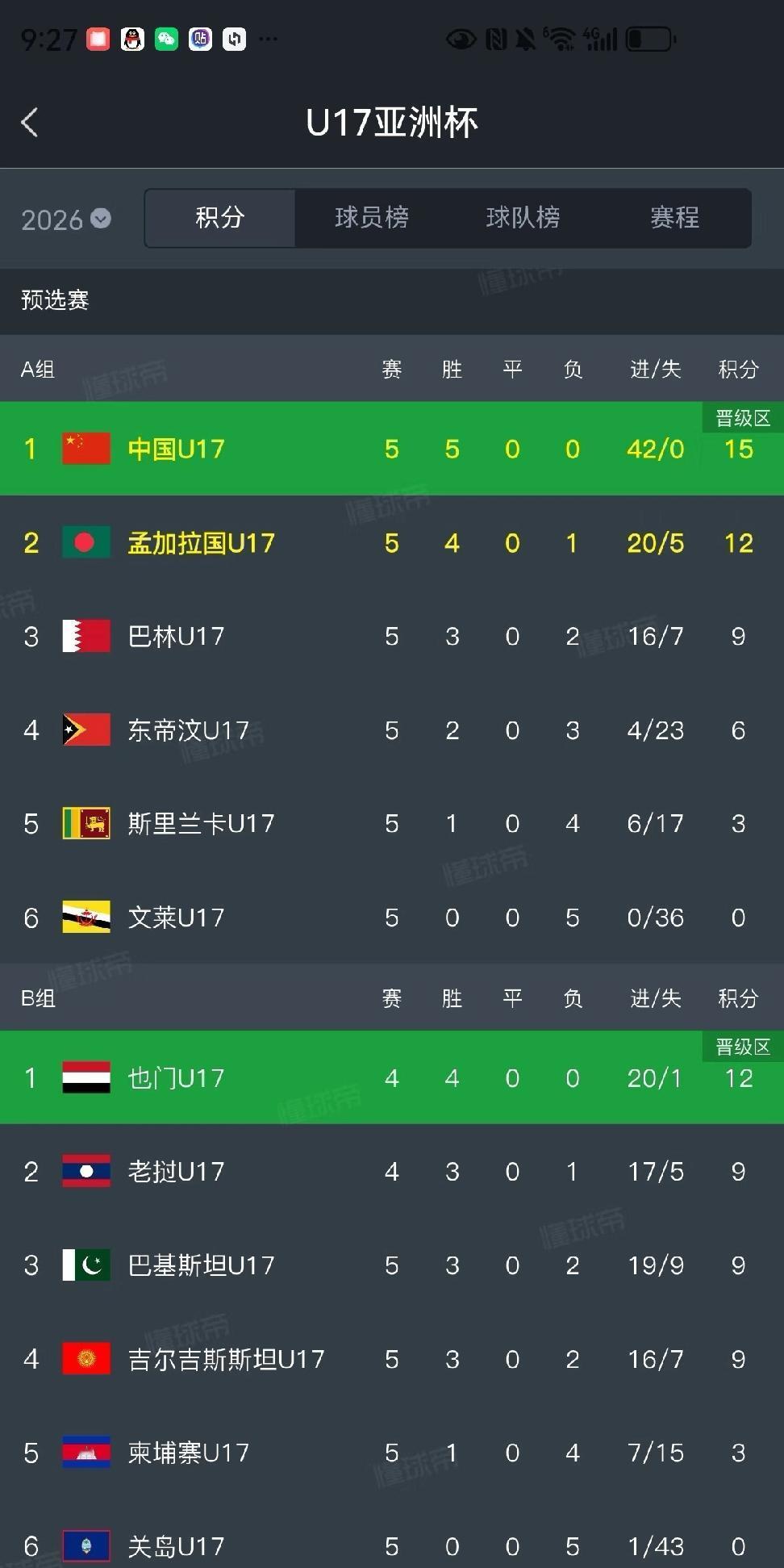Switch to the 球员榜 tab
Screen dimensions: 784x1568
(x=372, y=219)
